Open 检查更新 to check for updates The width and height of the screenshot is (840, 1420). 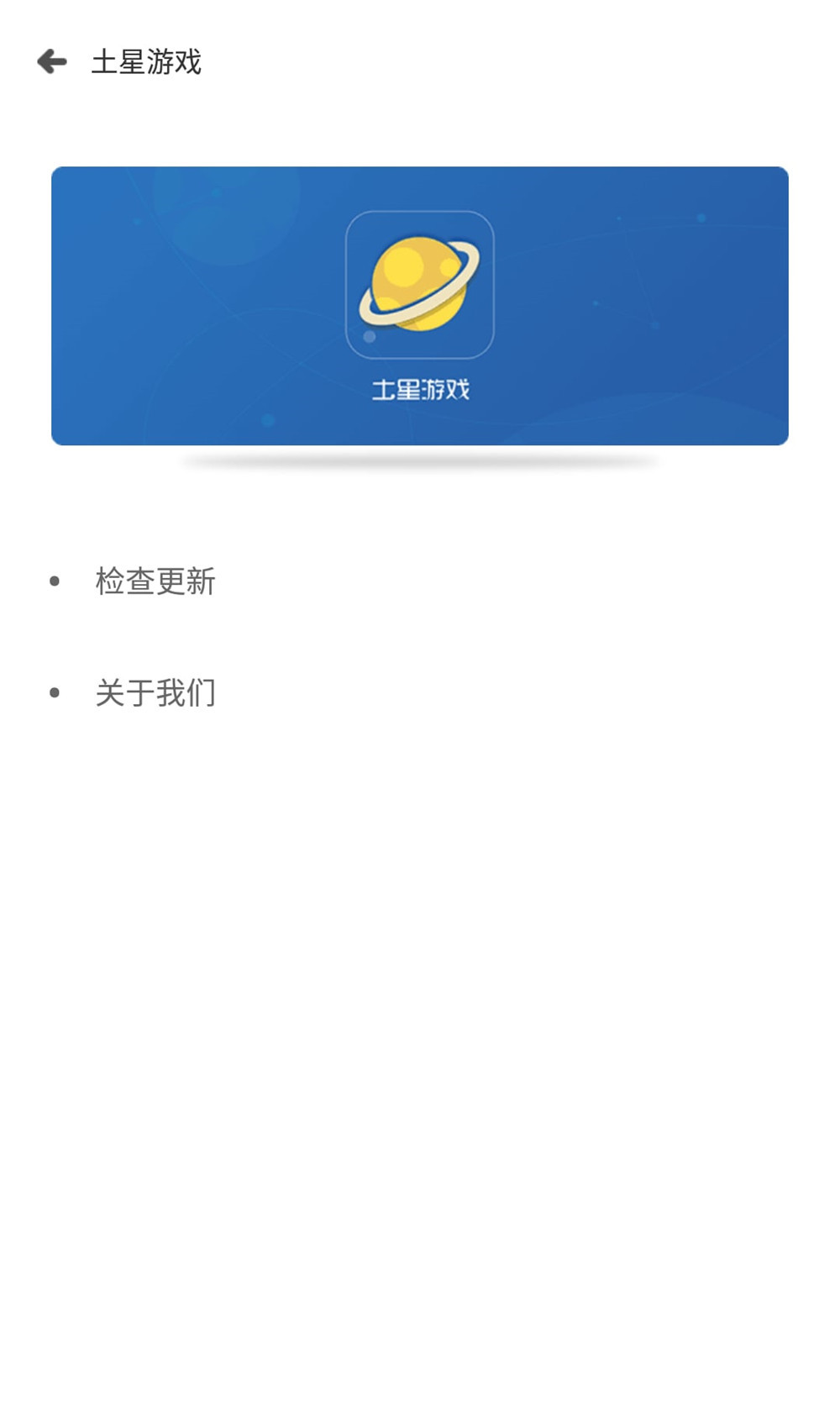pyautogui.click(x=155, y=581)
